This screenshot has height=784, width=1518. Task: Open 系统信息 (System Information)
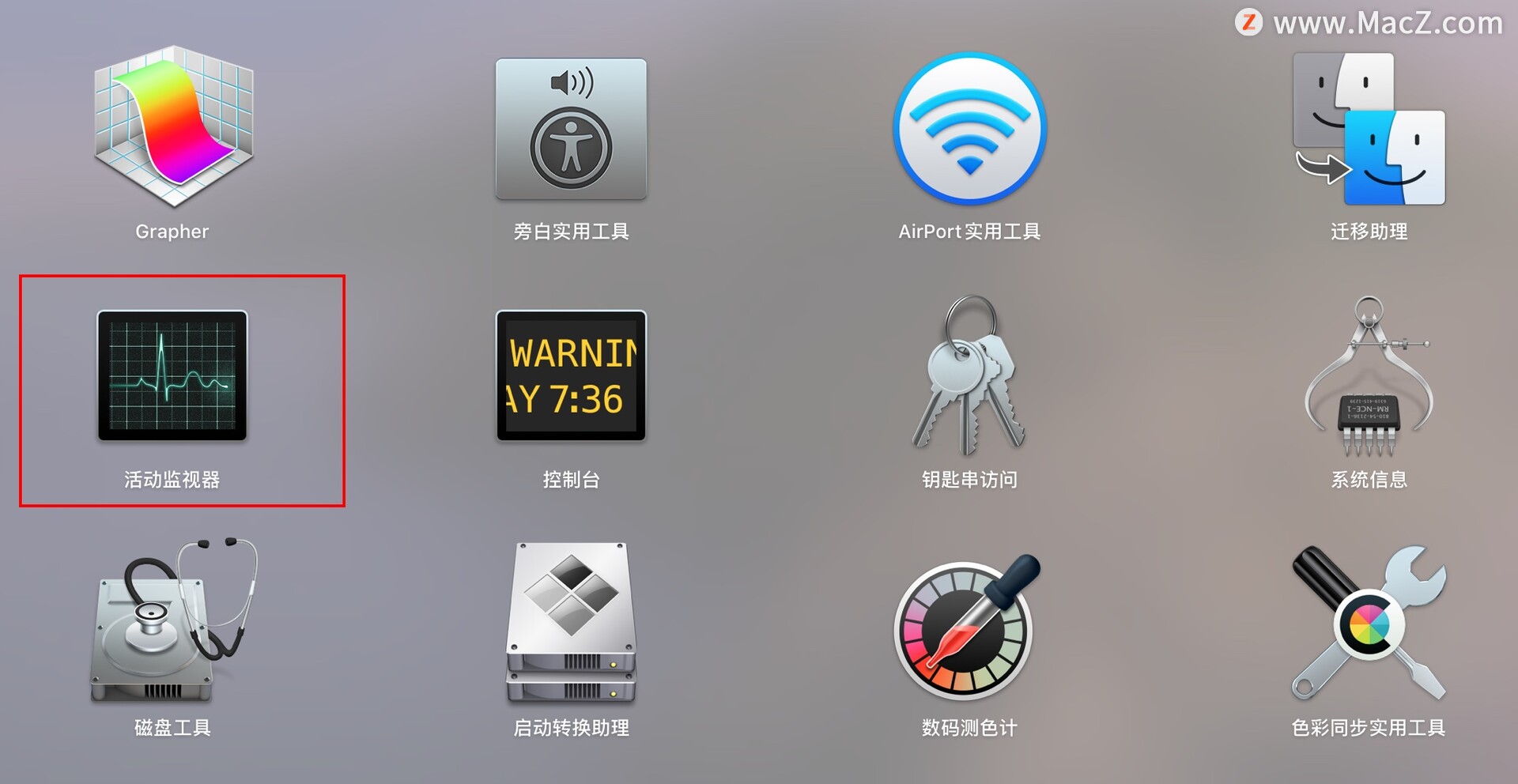[x=1369, y=375]
